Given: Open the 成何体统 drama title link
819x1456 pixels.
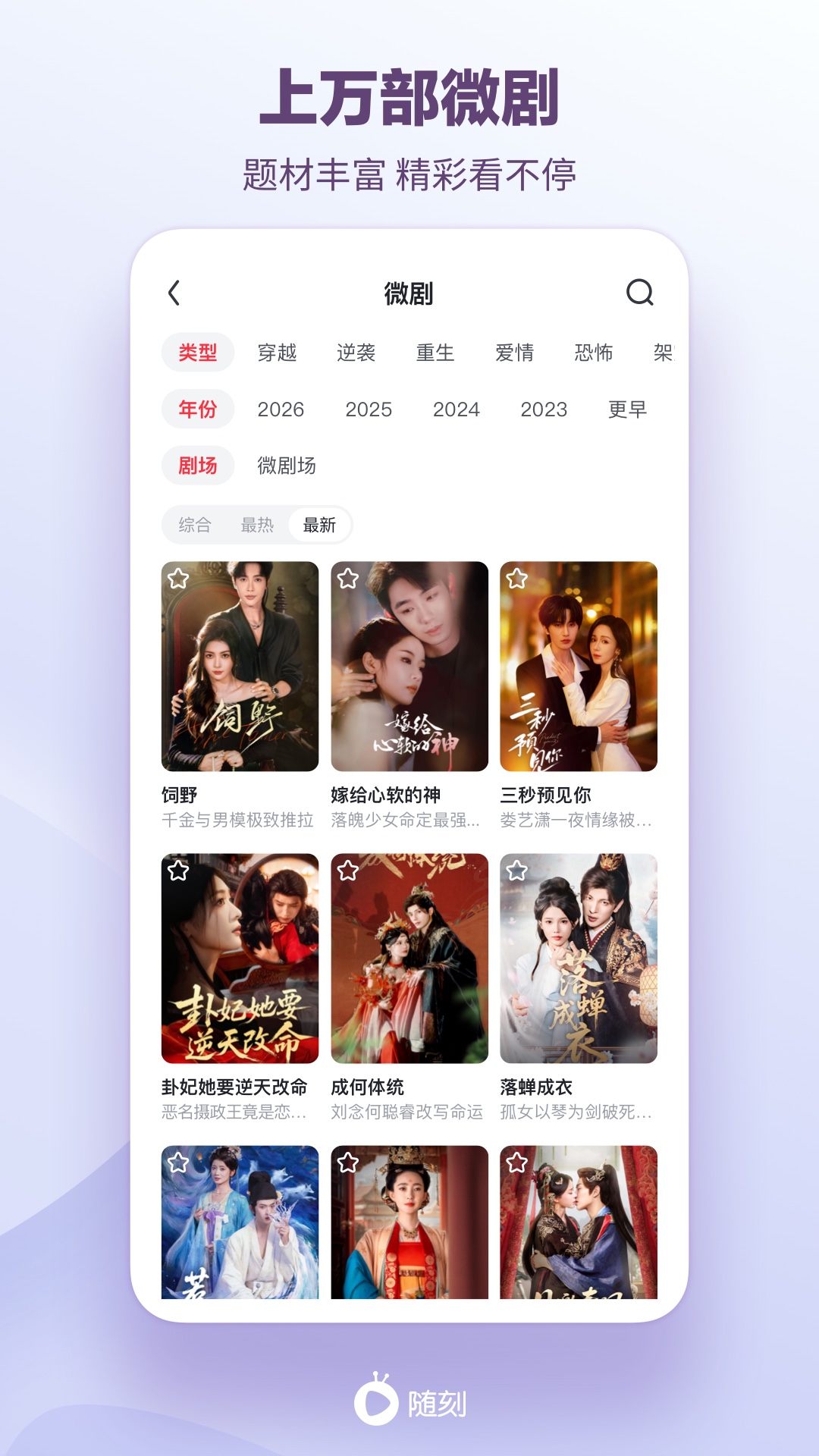Looking at the screenshot, I should (371, 1087).
